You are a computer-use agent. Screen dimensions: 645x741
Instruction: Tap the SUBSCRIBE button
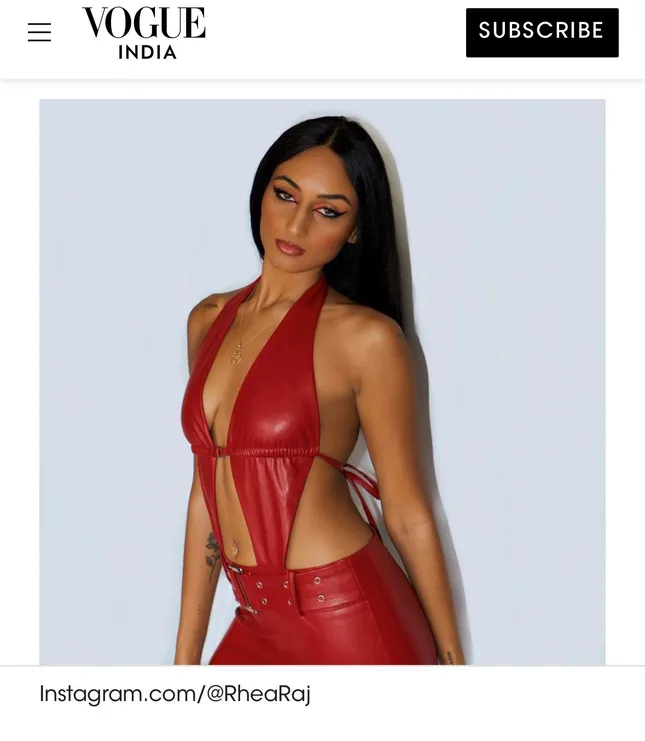[x=541, y=32]
